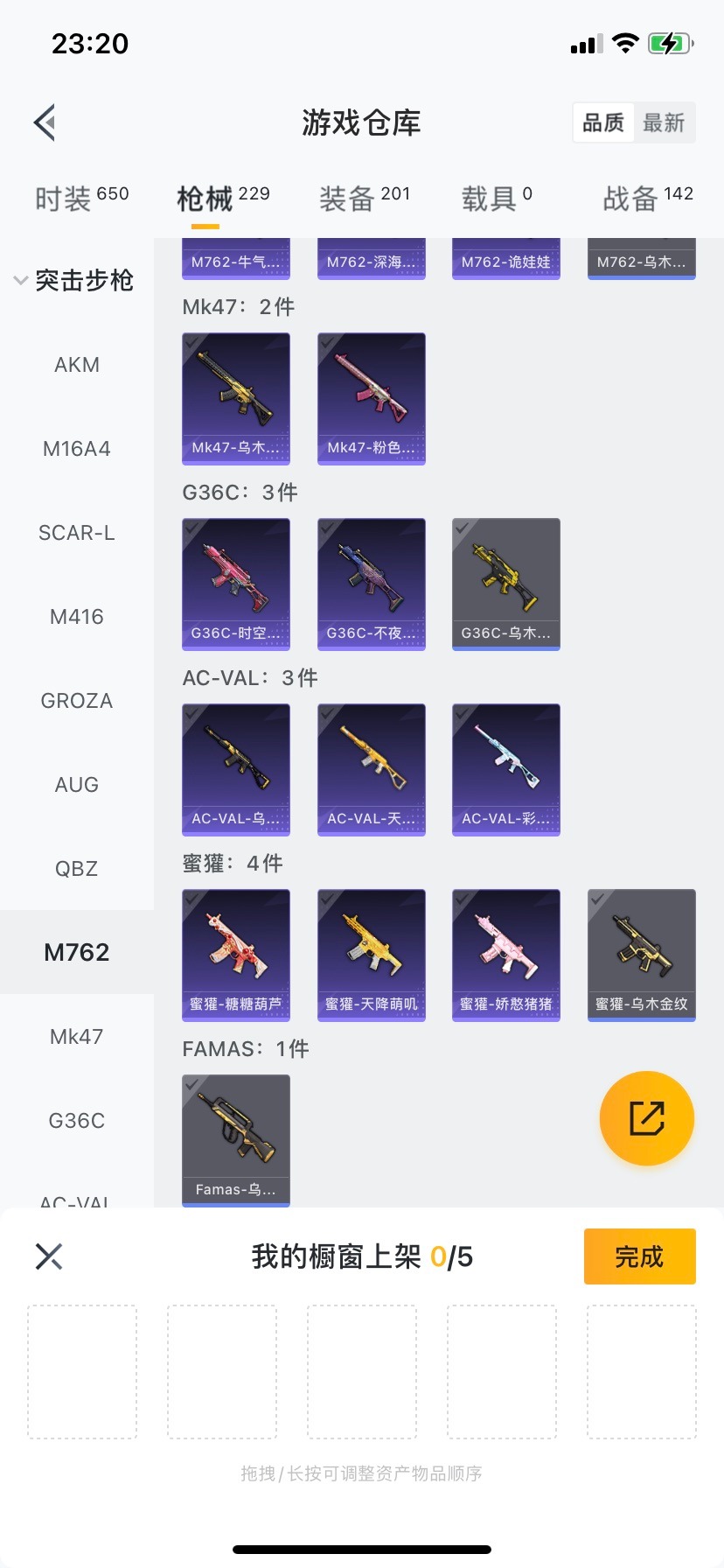Switch to the 装备 tab
Viewport: 724px width, 1568px height.
364,199
